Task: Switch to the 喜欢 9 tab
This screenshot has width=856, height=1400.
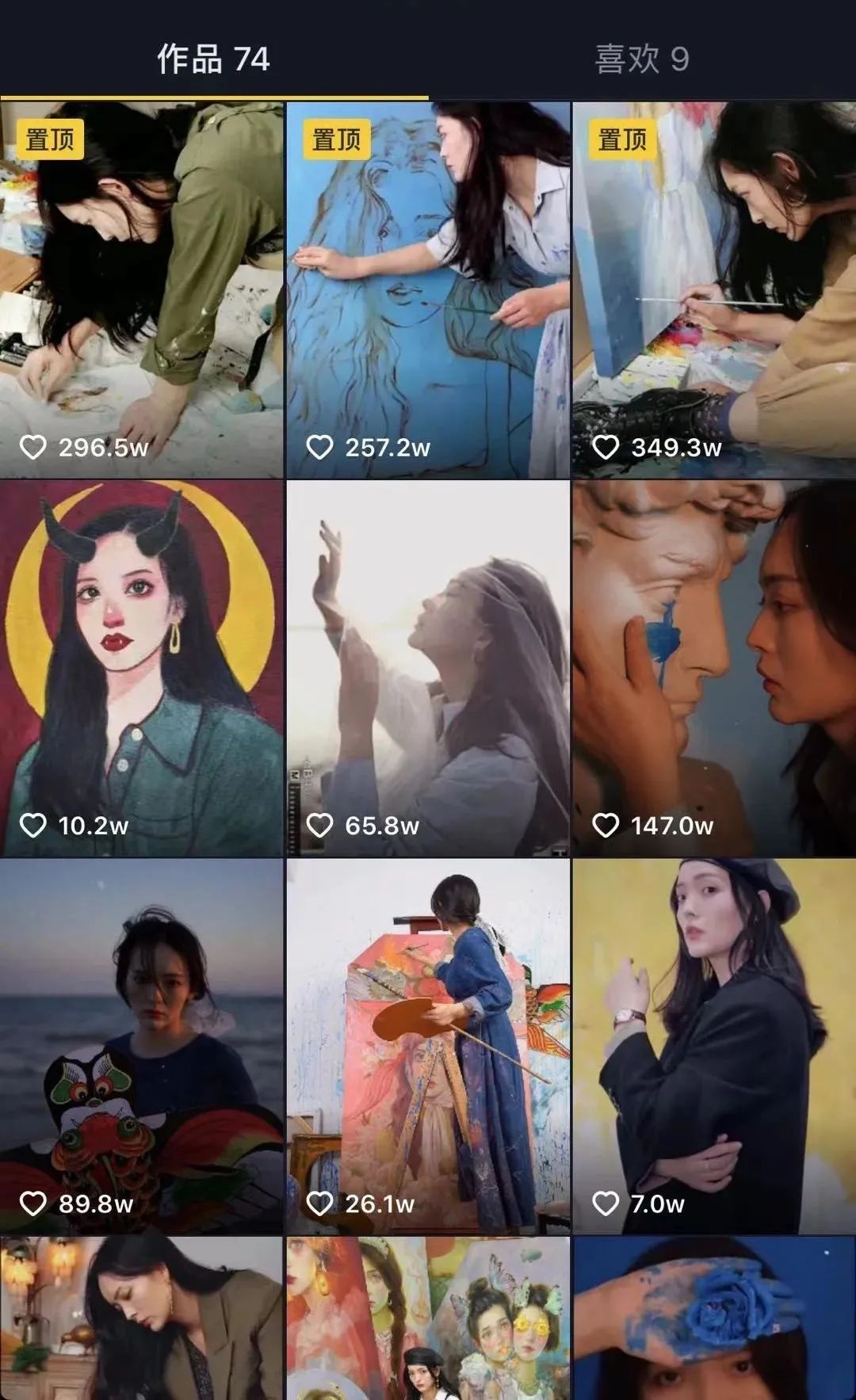Action: click(x=641, y=59)
